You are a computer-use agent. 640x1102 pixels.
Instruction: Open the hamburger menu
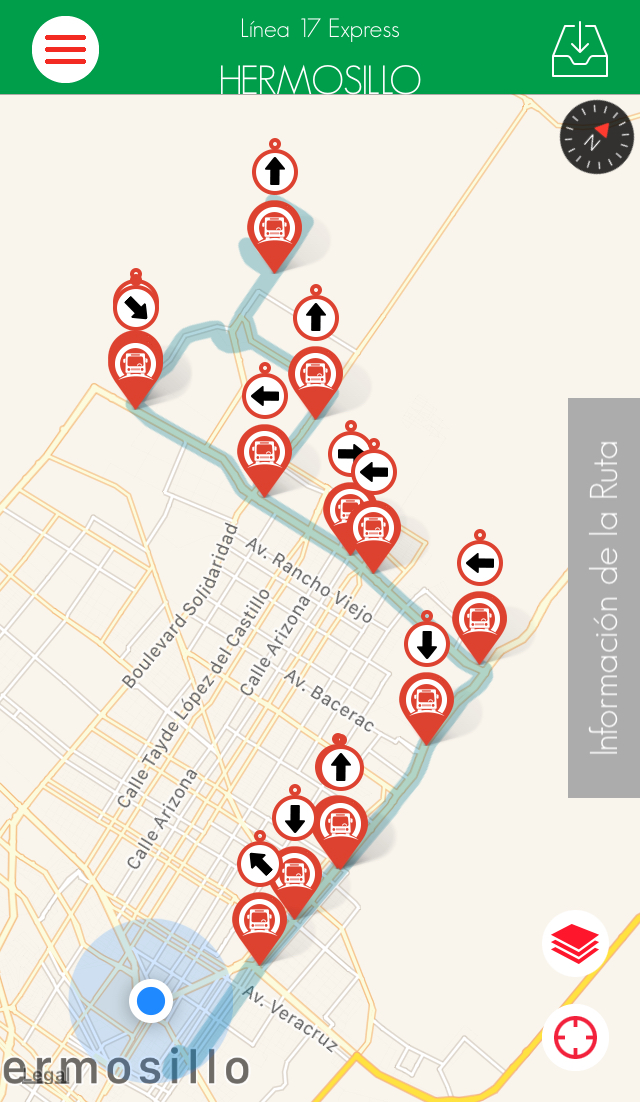click(65, 48)
